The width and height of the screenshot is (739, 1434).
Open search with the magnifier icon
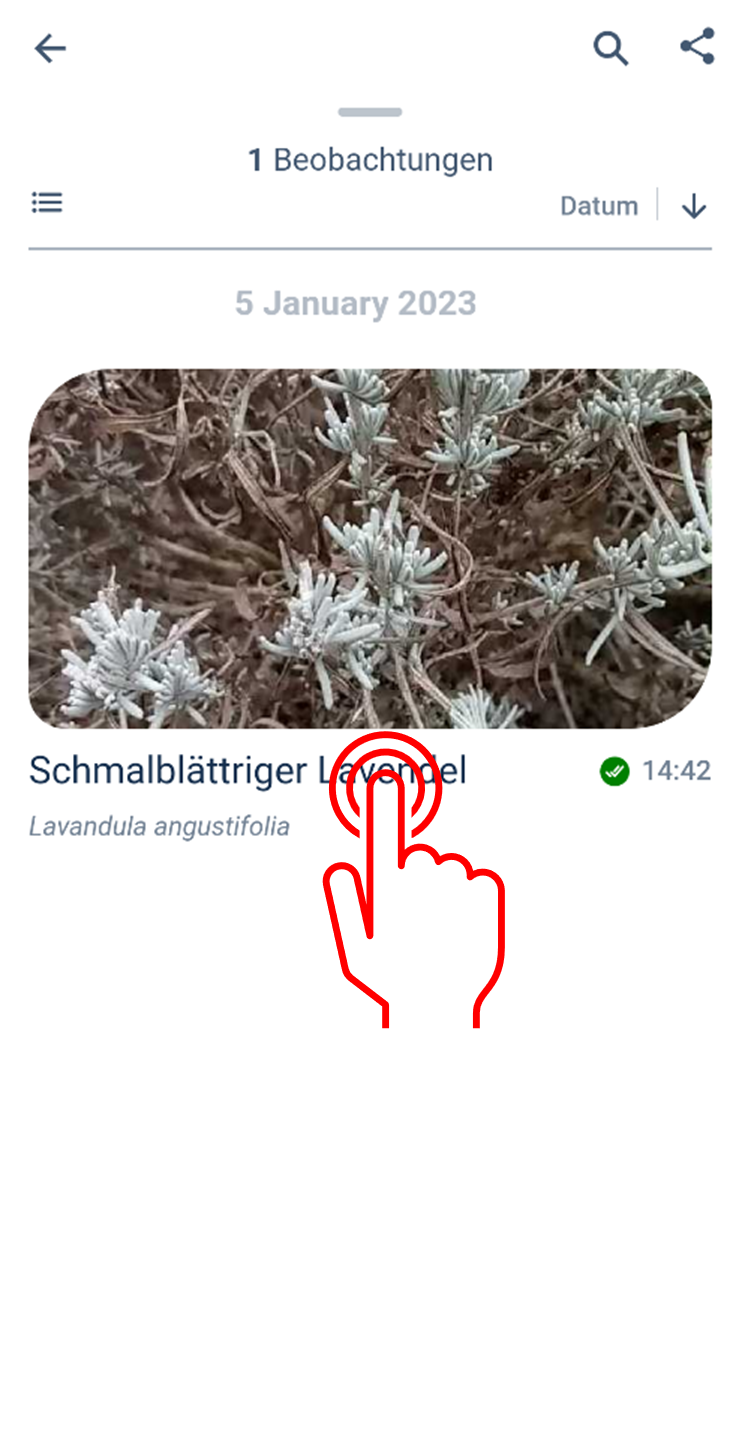(610, 48)
